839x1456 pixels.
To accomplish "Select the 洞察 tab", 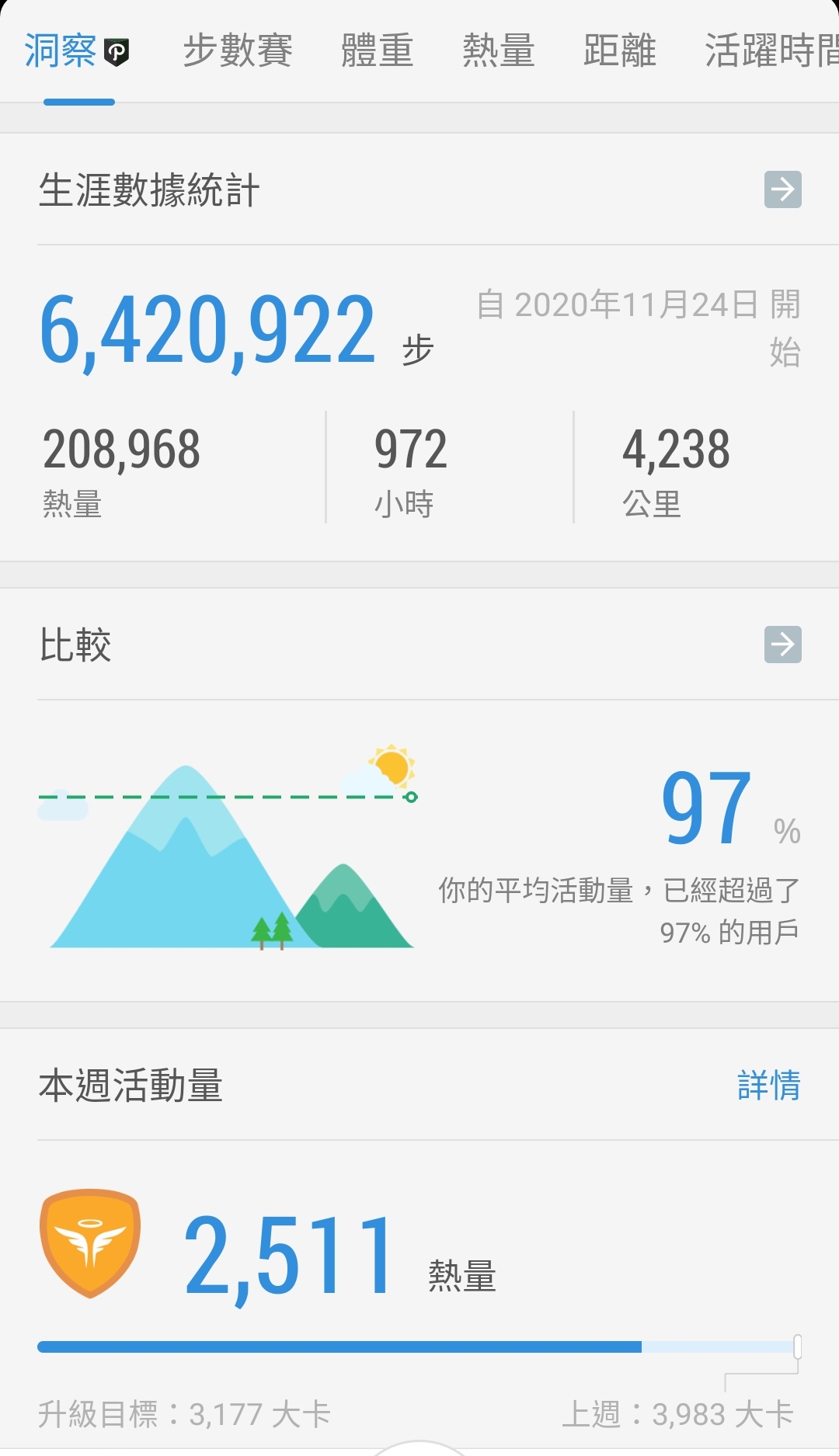I will click(76, 51).
